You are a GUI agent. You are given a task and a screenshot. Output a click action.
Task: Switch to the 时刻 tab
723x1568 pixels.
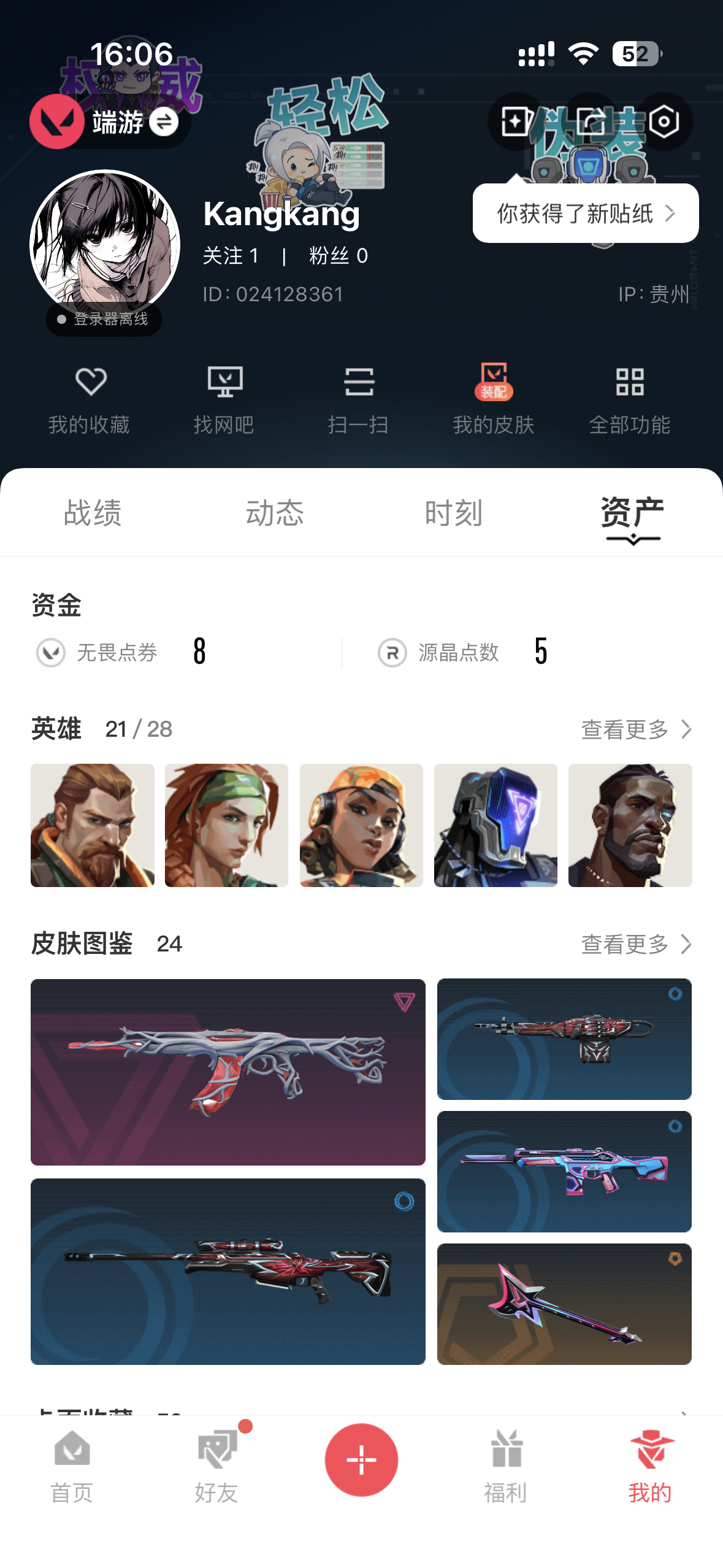tap(454, 513)
